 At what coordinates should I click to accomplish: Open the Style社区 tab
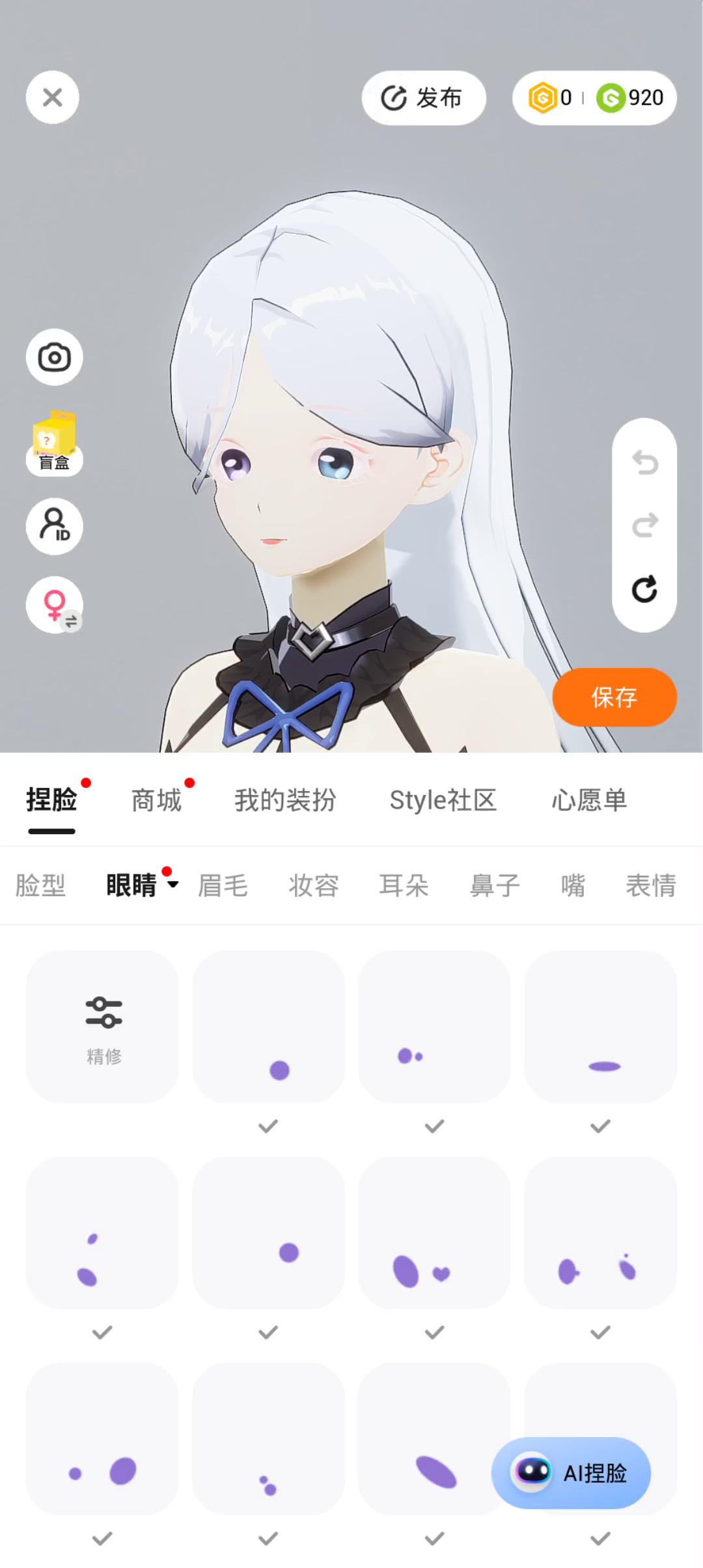click(443, 800)
